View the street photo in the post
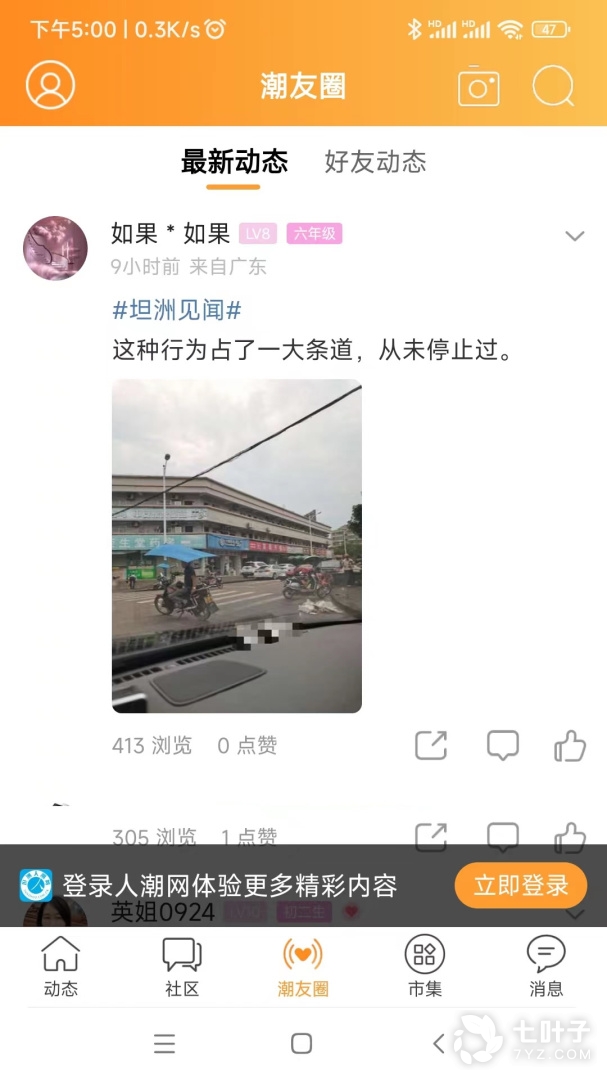607x1080 pixels. click(x=237, y=546)
